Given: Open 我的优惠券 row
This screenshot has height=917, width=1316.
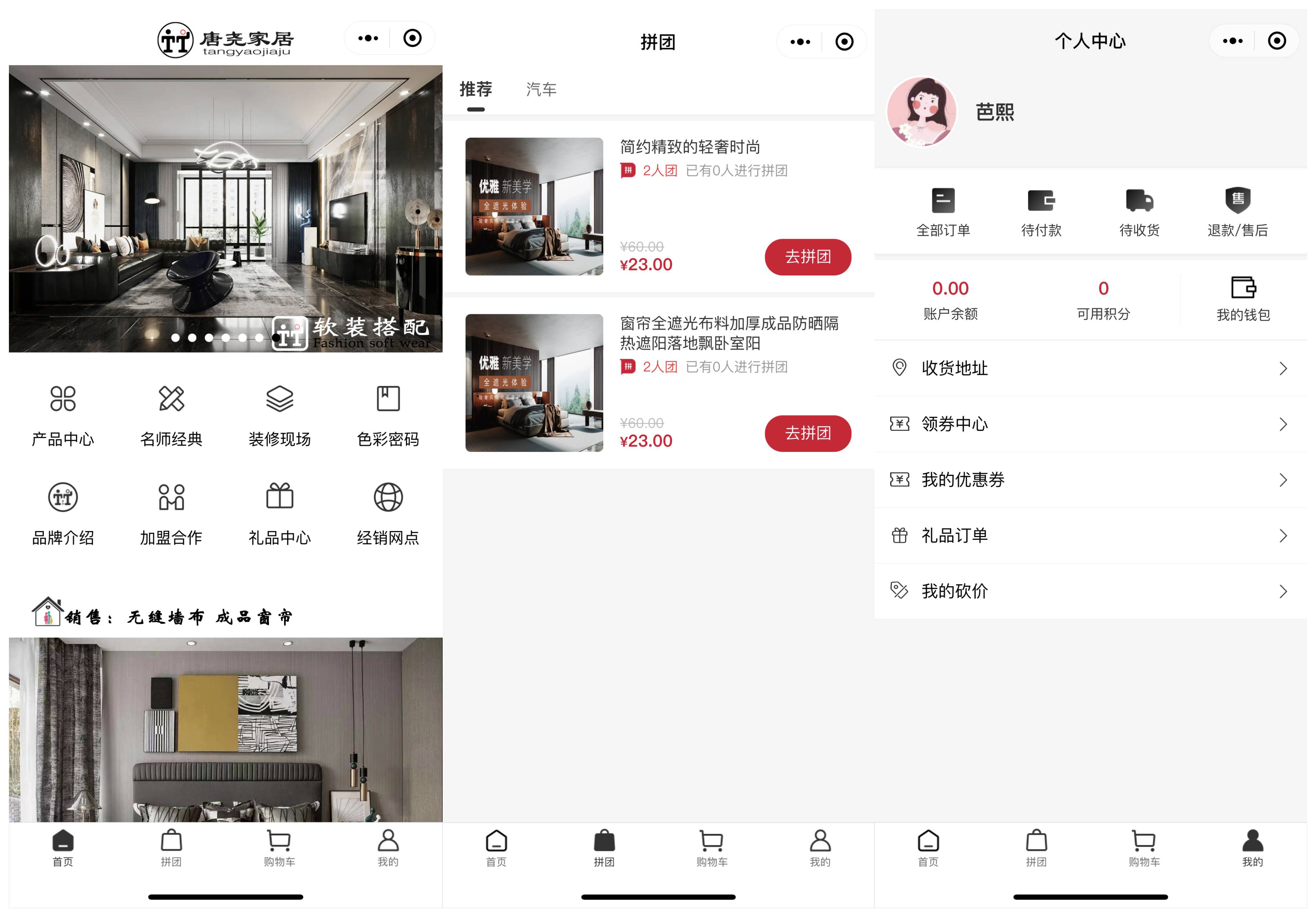Looking at the screenshot, I should pos(1089,479).
